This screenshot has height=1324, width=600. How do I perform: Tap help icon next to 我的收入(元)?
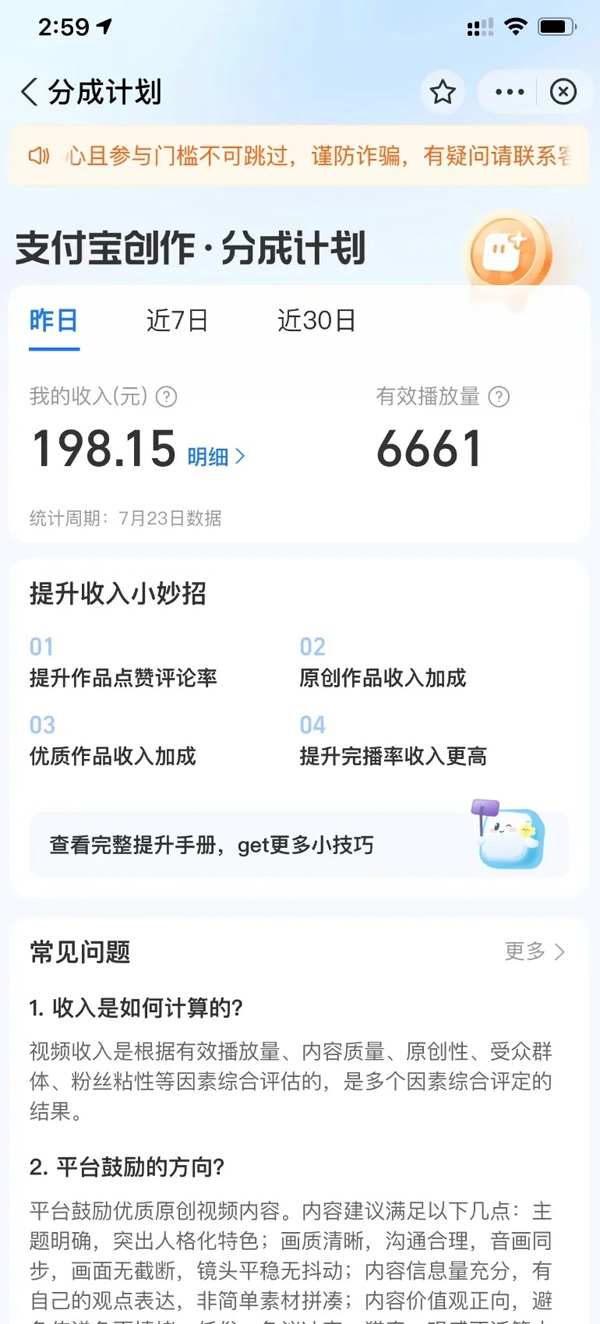(167, 397)
